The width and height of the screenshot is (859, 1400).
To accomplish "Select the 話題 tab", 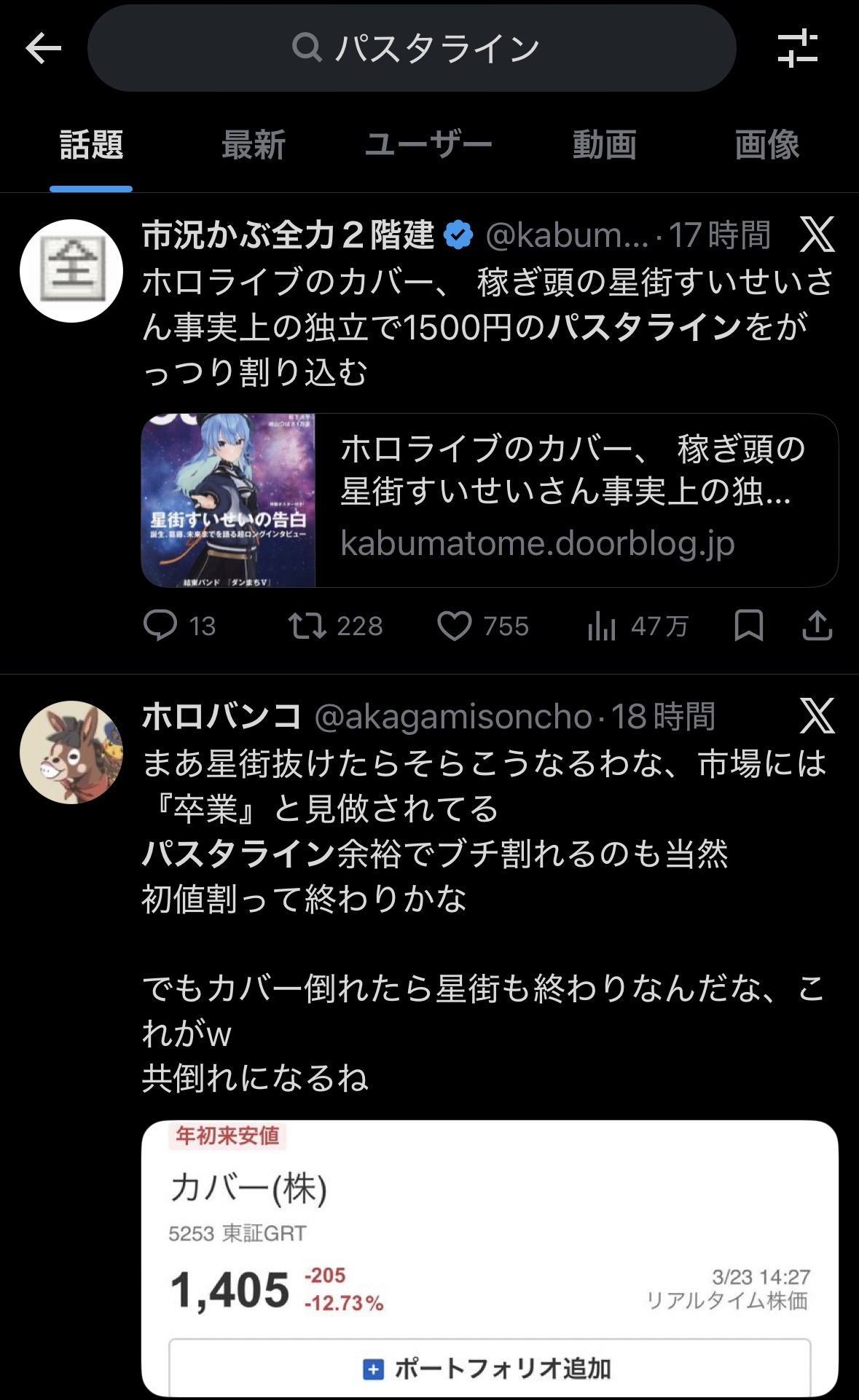I will click(91, 145).
